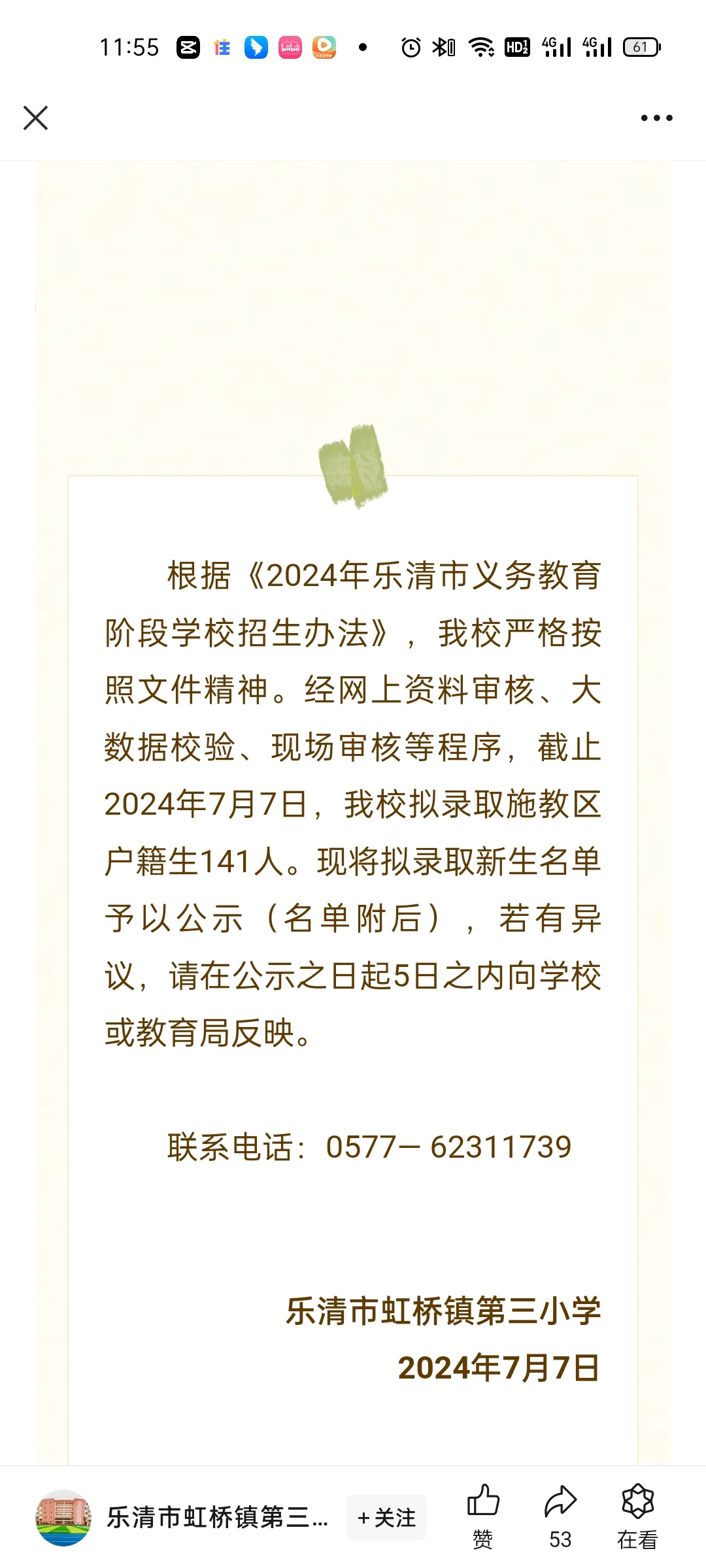Share the article
This screenshot has height=1568, width=706.
560,1516
